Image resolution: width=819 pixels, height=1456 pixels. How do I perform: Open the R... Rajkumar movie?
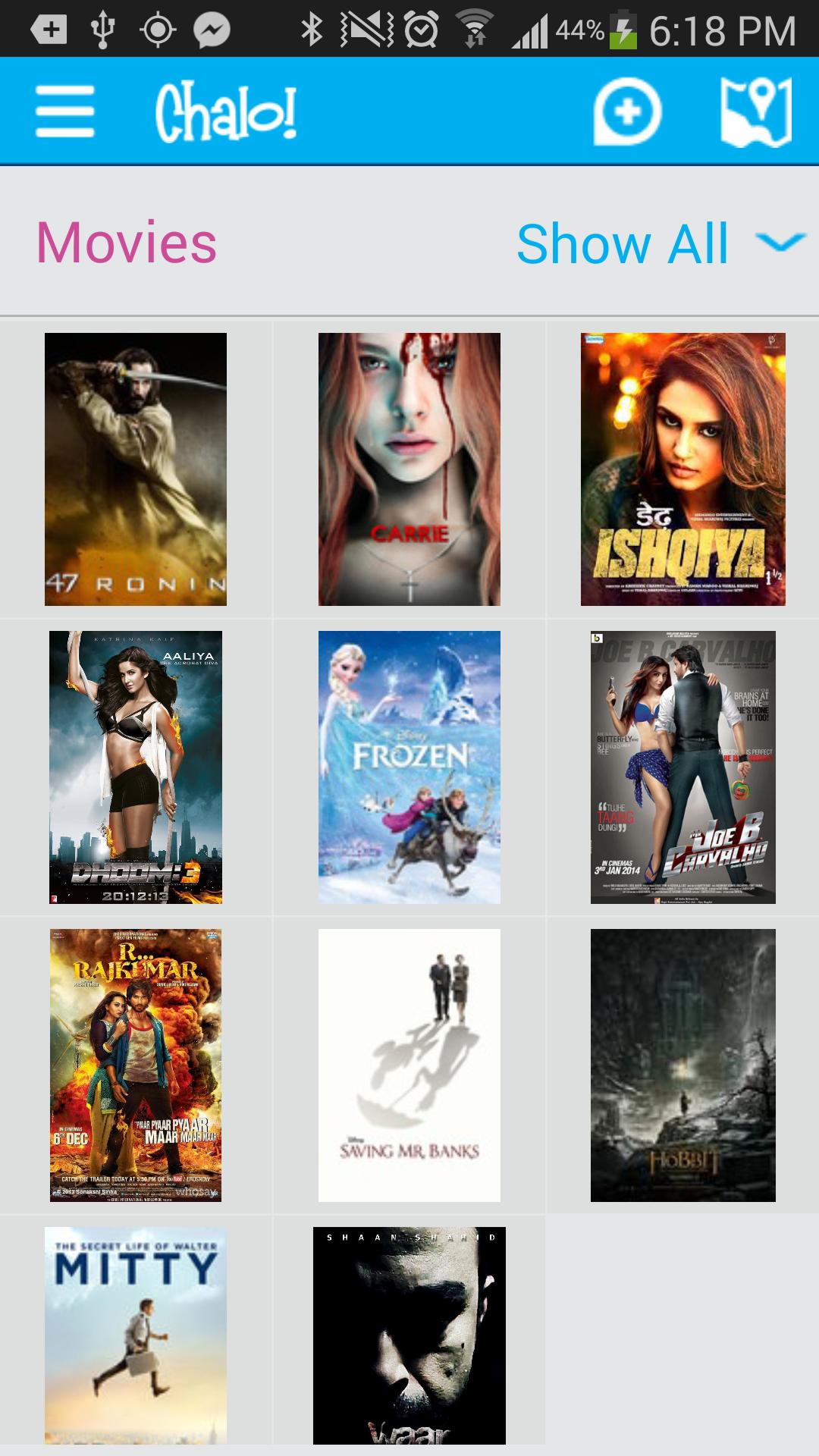coord(136,1065)
